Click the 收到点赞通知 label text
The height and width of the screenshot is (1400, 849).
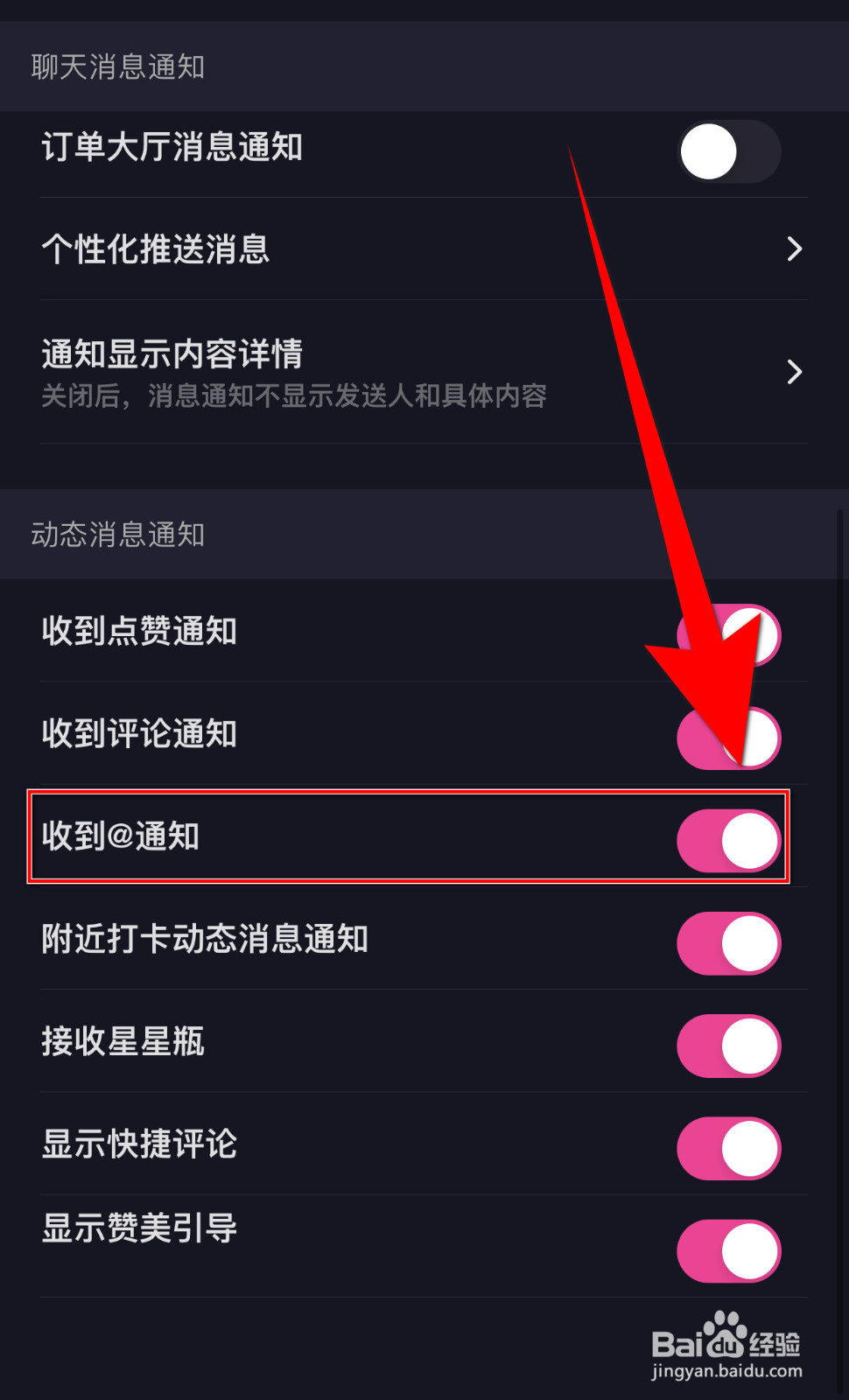tap(139, 633)
